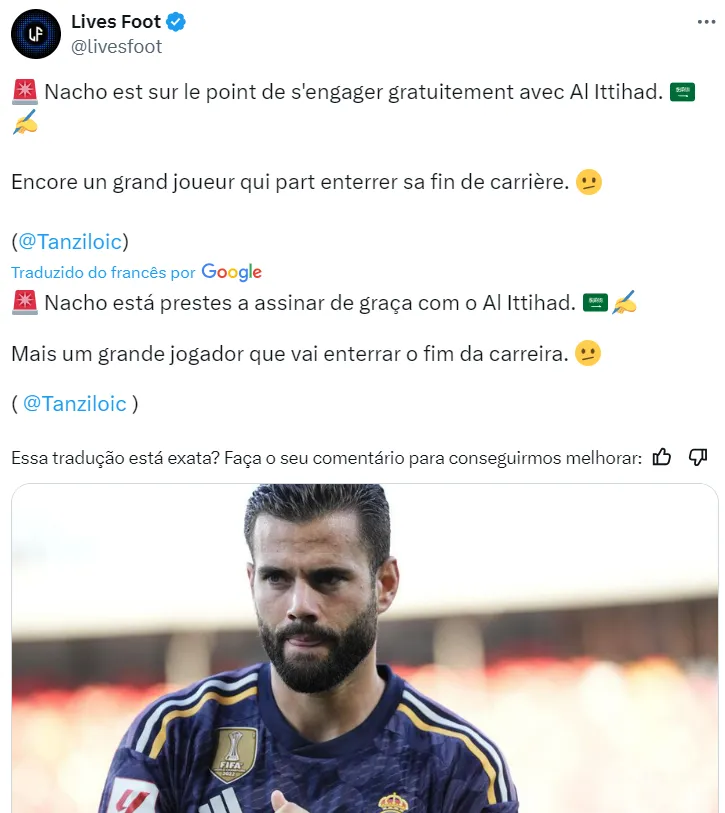Image resolution: width=725 pixels, height=813 pixels.
Task: Open the tweet's attached photo
Action: 364,648
